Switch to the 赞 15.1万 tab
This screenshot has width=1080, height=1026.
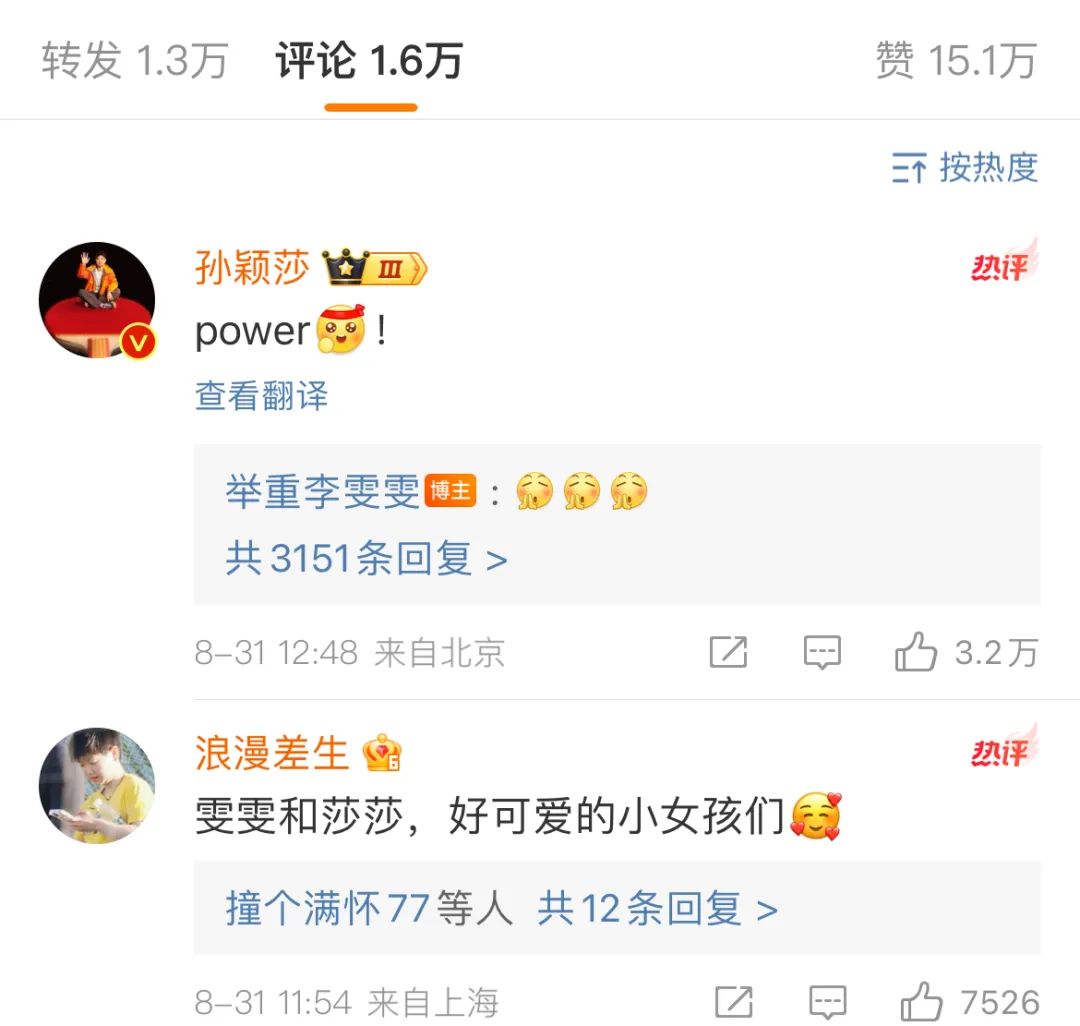(955, 61)
